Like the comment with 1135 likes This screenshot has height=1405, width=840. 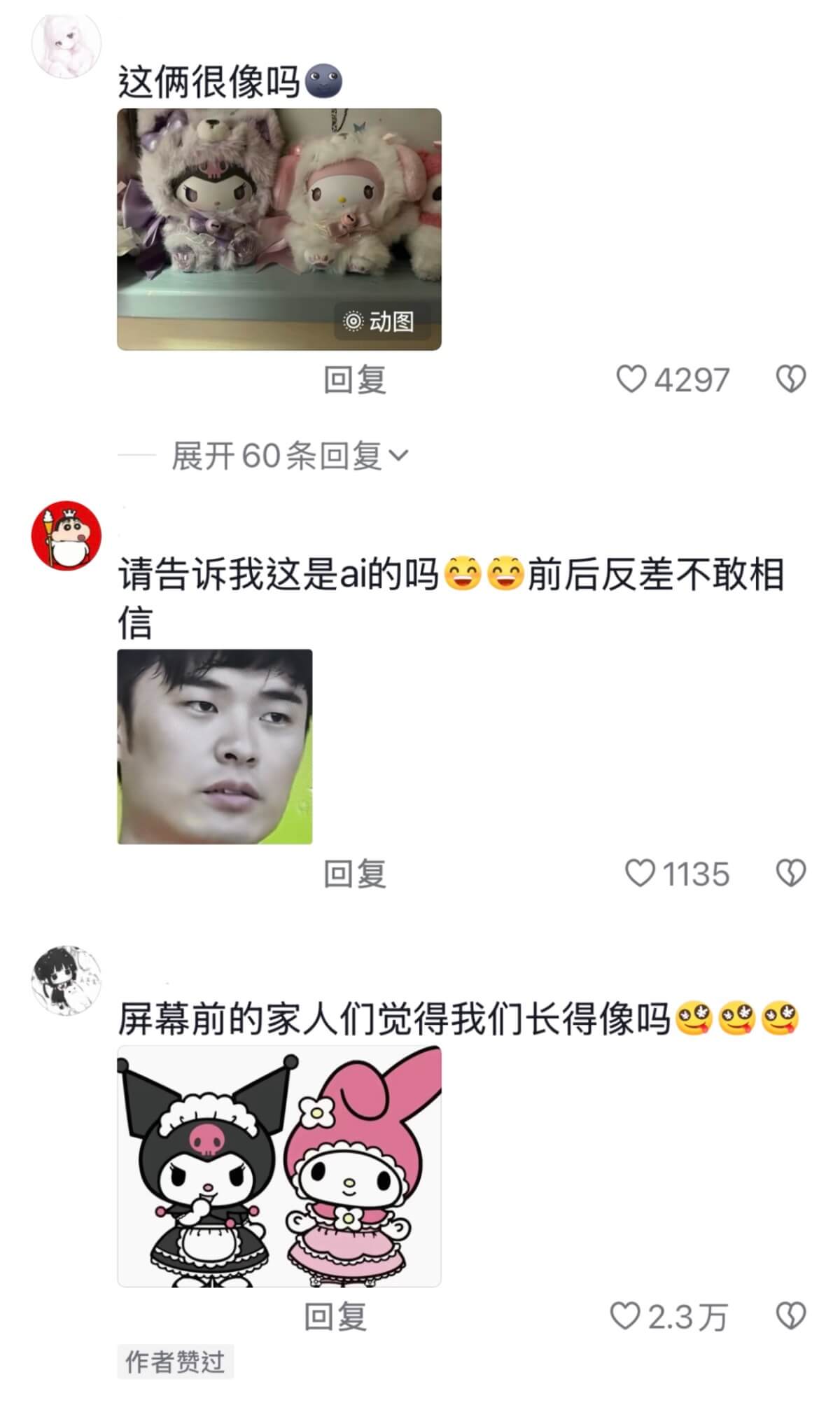(638, 874)
